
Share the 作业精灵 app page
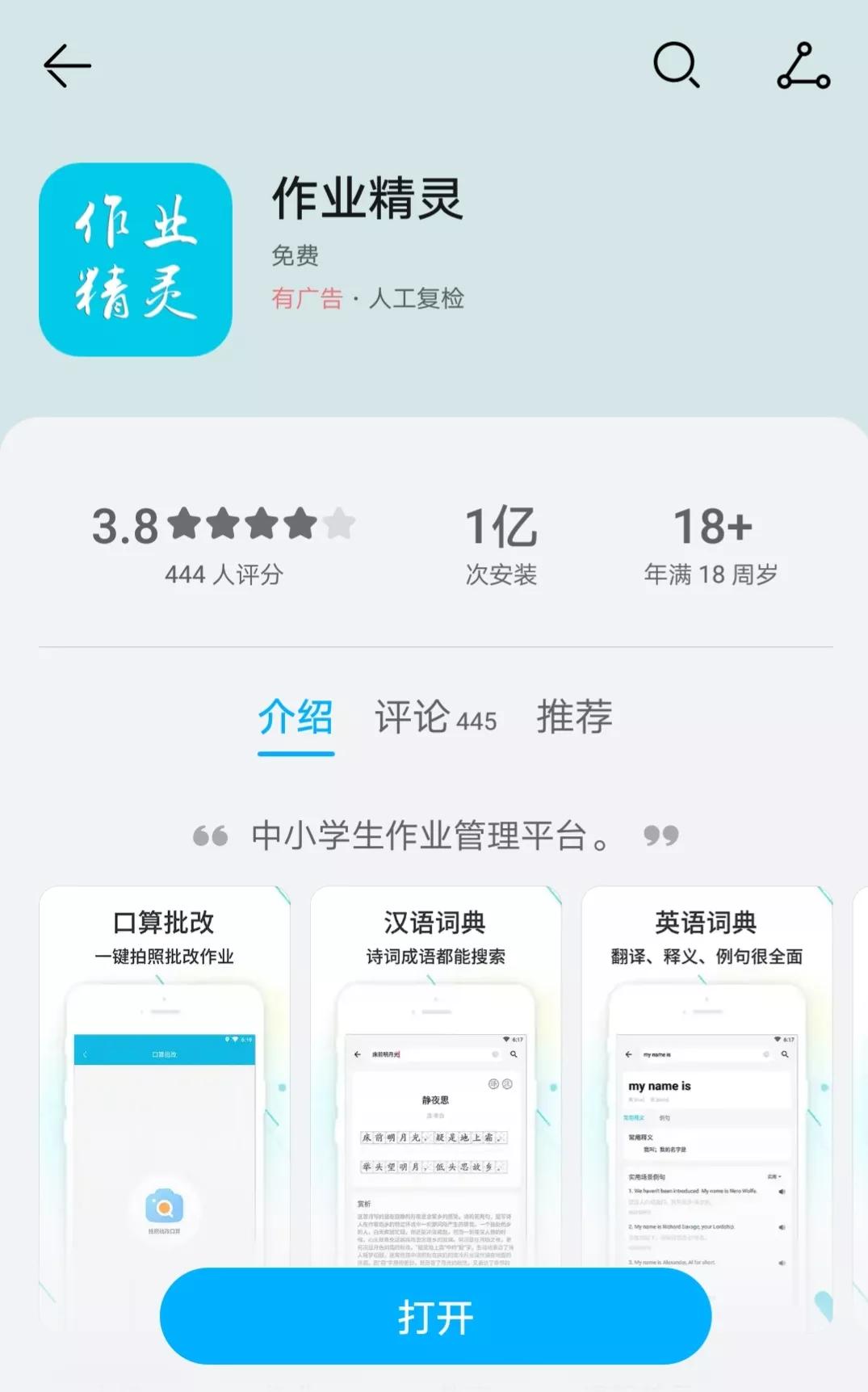pyautogui.click(x=803, y=66)
